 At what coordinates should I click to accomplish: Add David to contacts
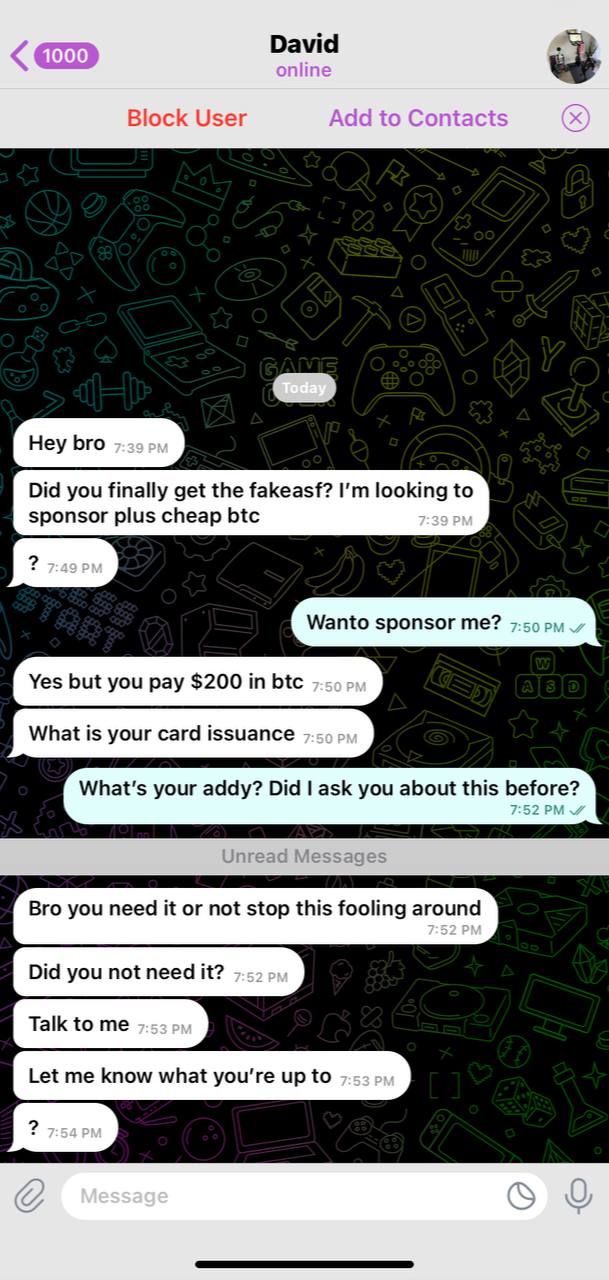click(418, 118)
